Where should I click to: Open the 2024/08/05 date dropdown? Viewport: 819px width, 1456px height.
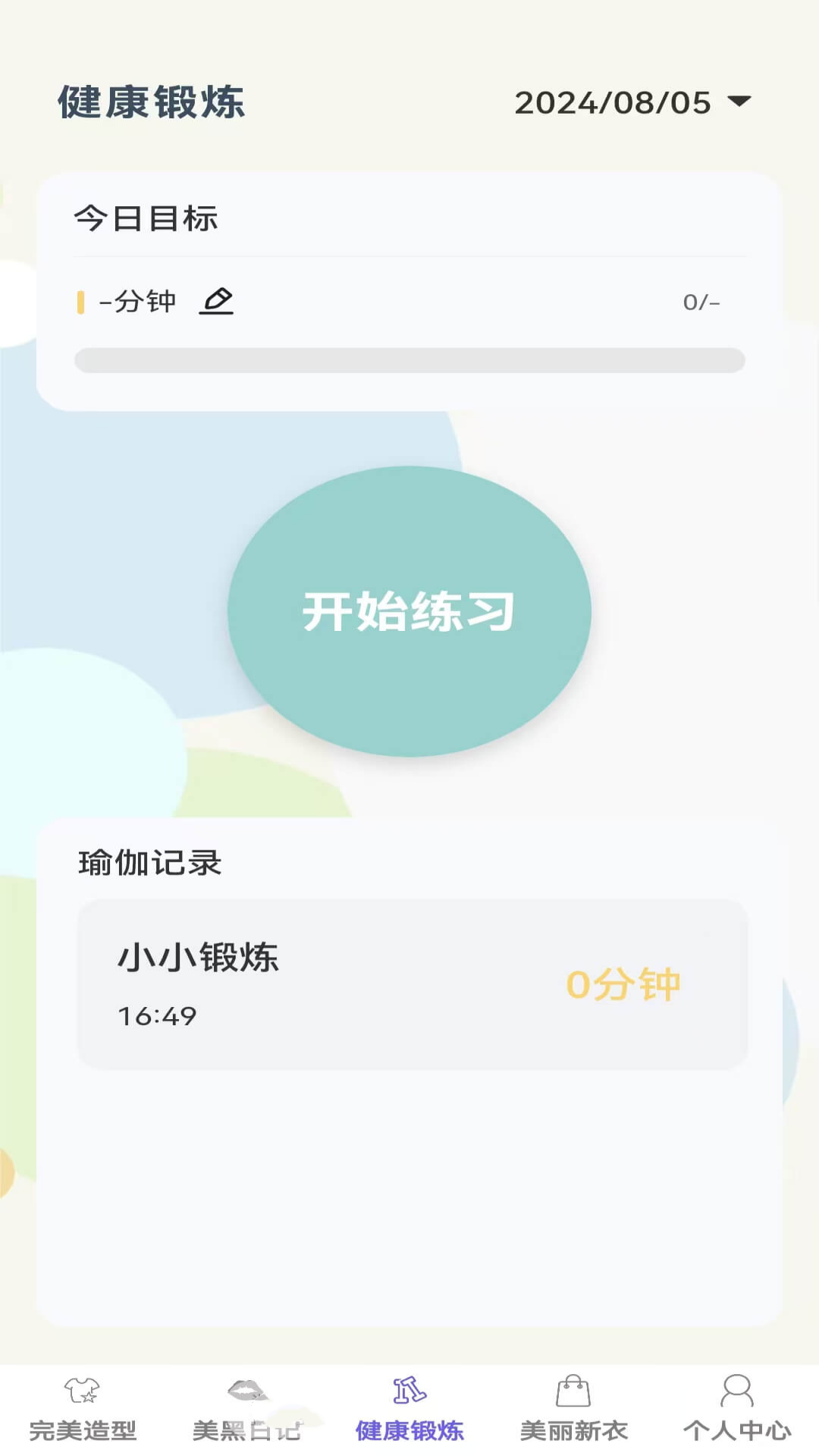click(632, 102)
